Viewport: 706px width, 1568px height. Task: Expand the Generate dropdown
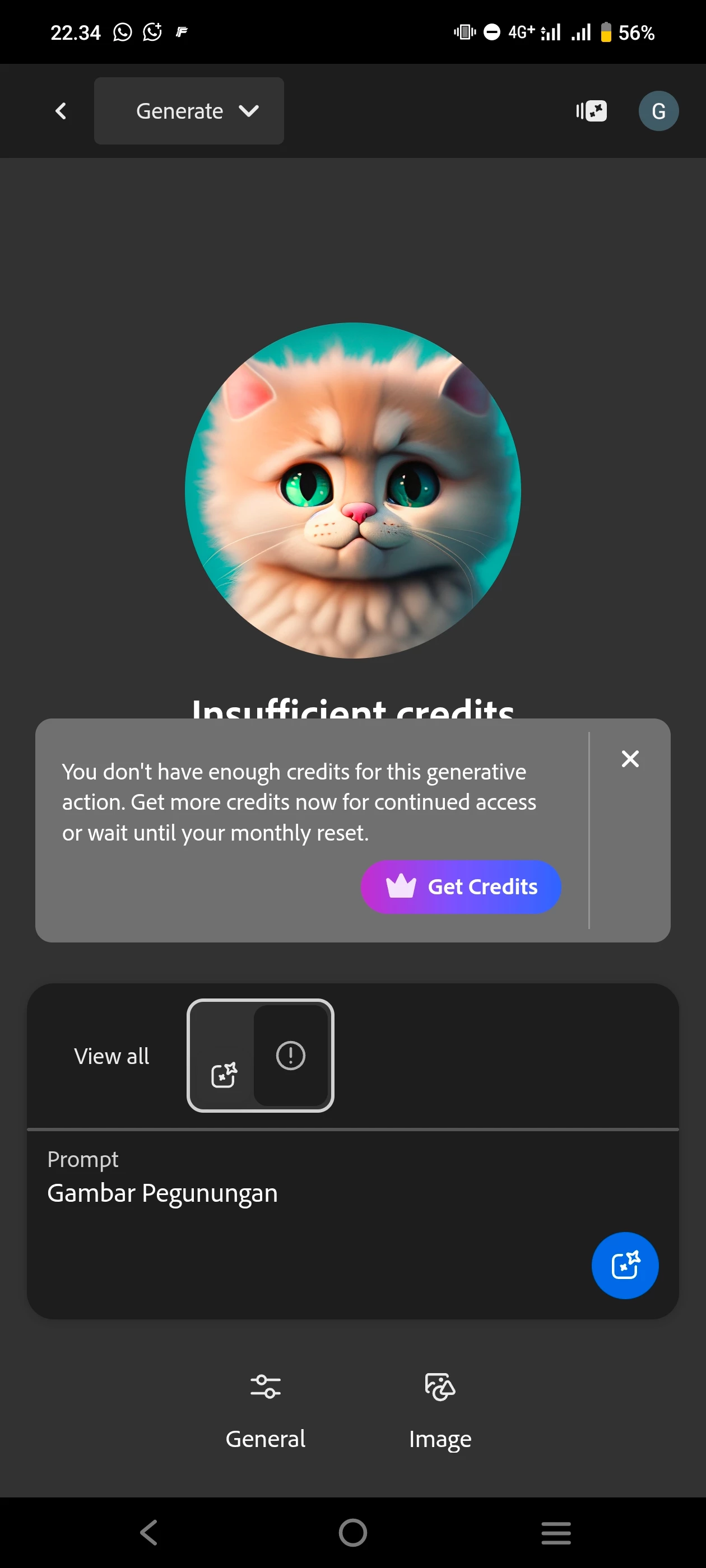click(x=189, y=111)
